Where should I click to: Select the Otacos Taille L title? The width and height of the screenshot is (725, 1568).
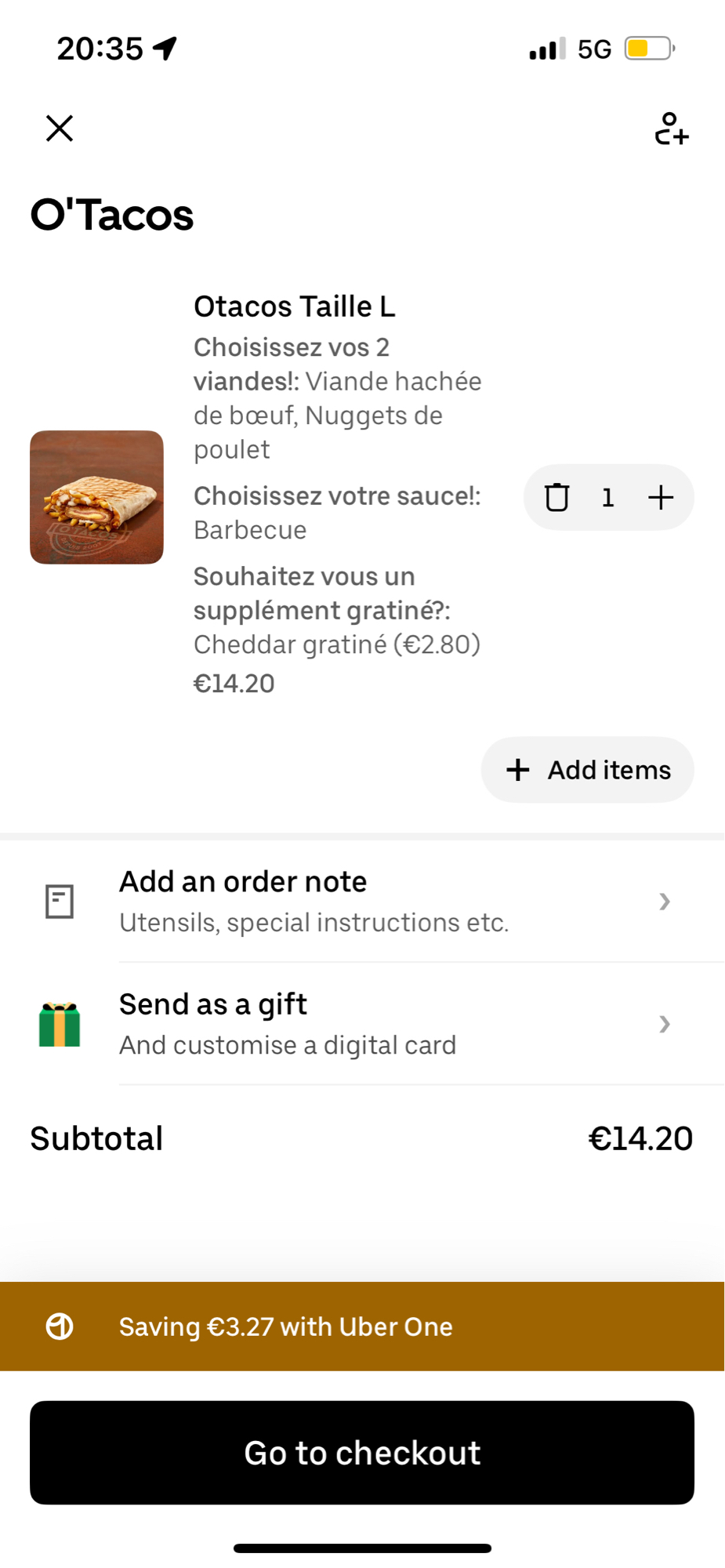pyautogui.click(x=295, y=307)
